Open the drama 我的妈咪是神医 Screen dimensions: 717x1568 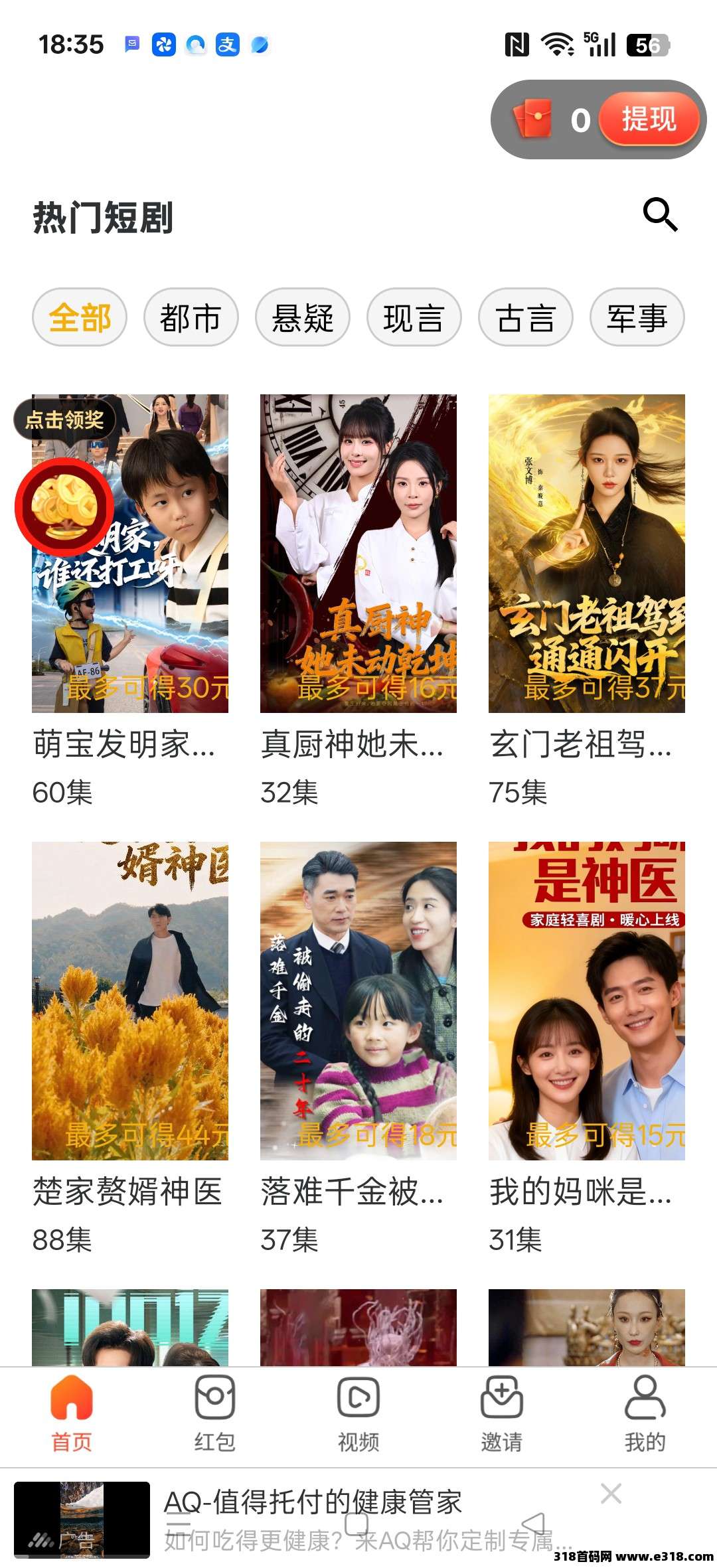pos(587,1001)
